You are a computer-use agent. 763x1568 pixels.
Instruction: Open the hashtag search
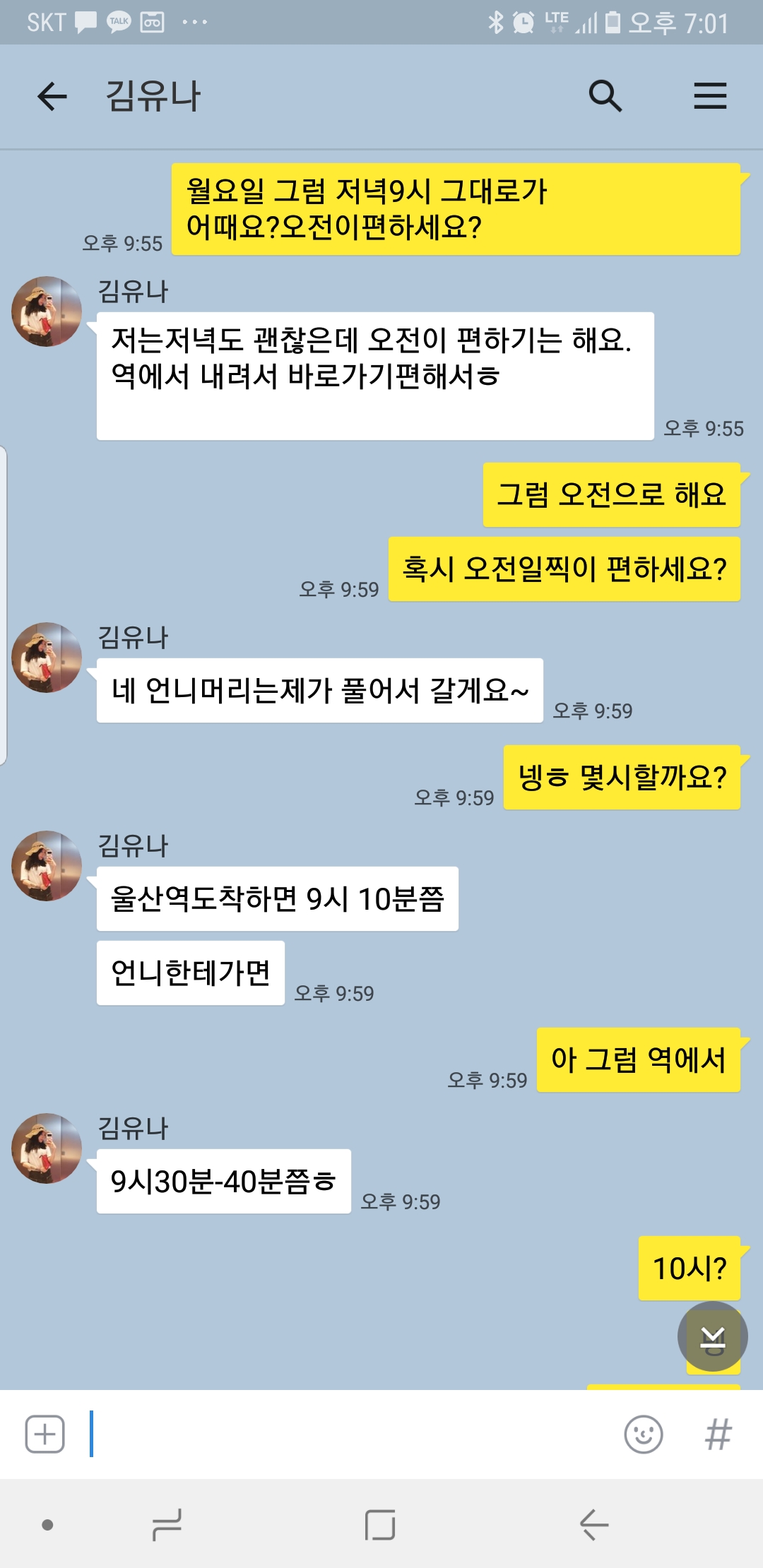coord(718,1434)
